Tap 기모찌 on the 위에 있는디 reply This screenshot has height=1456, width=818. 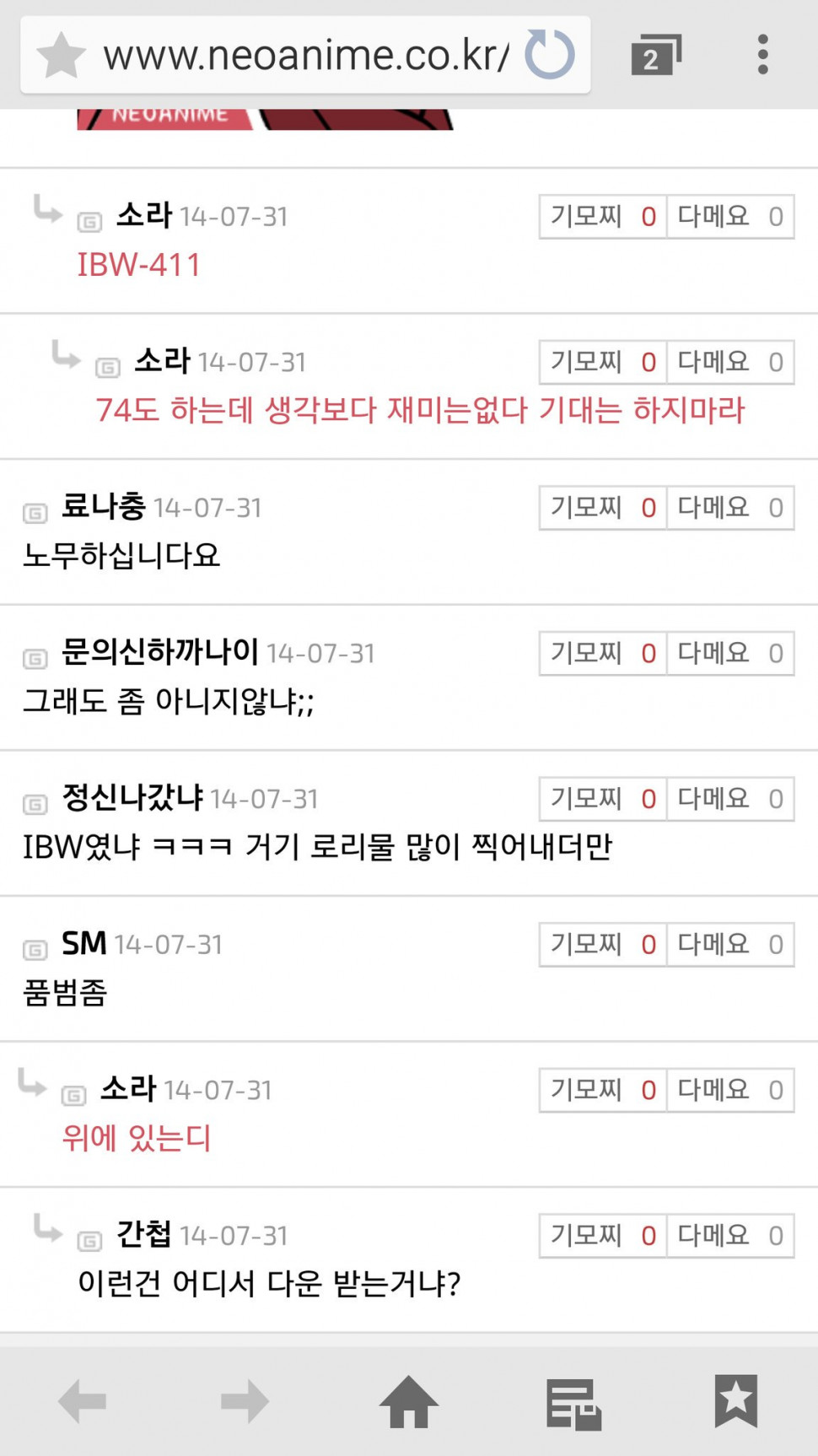602,1090
